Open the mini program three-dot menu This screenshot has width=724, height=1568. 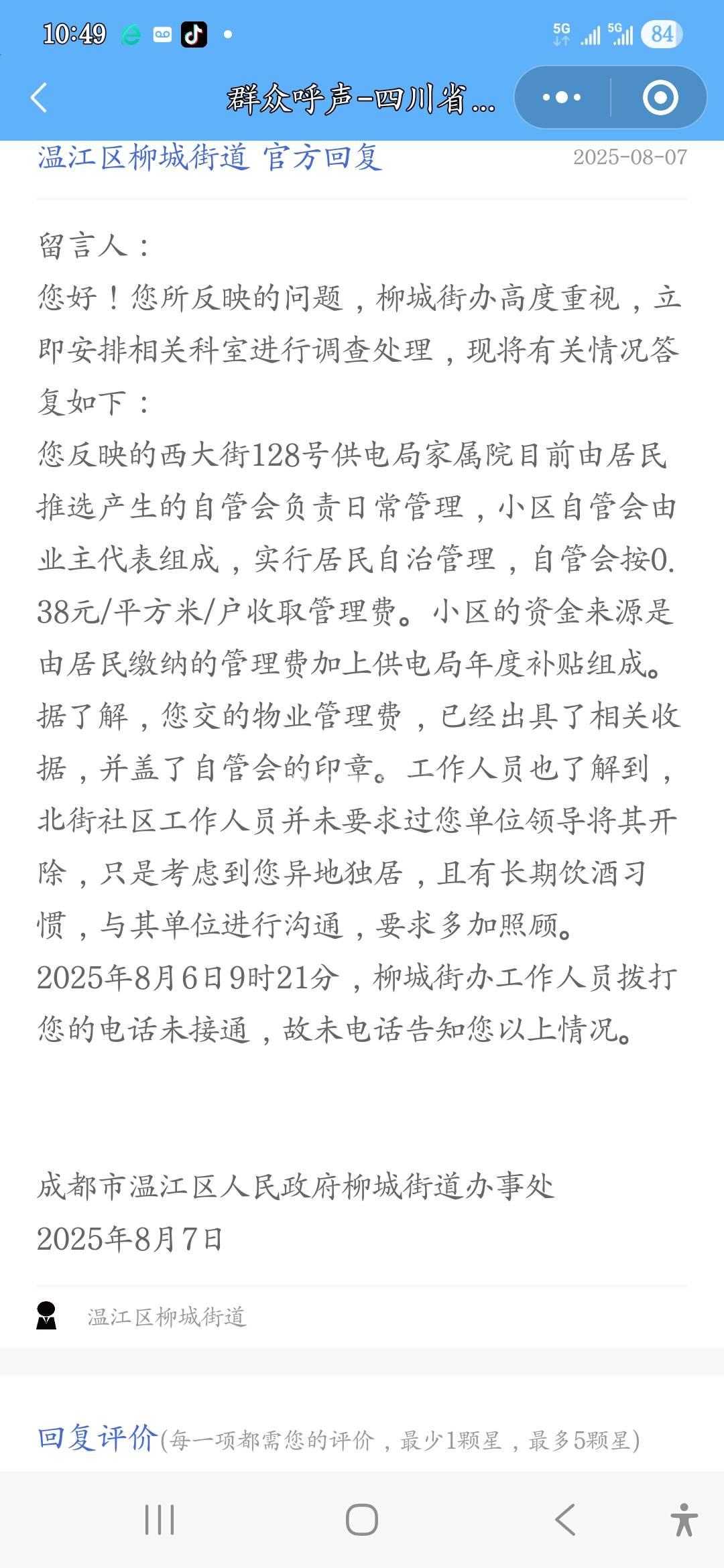(x=562, y=98)
